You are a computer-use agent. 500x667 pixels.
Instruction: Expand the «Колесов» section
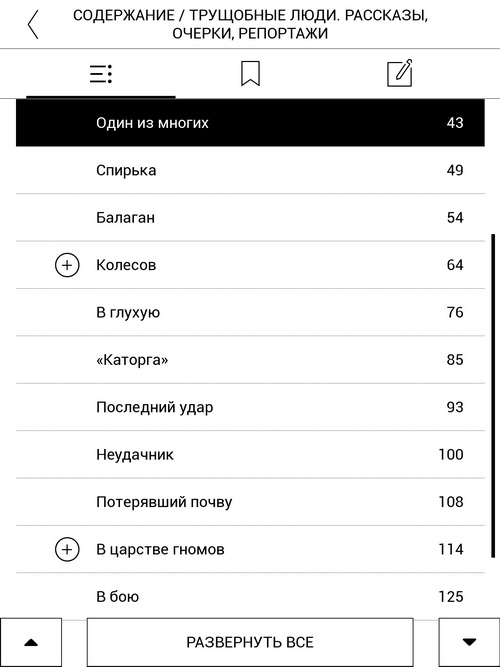tap(67, 265)
